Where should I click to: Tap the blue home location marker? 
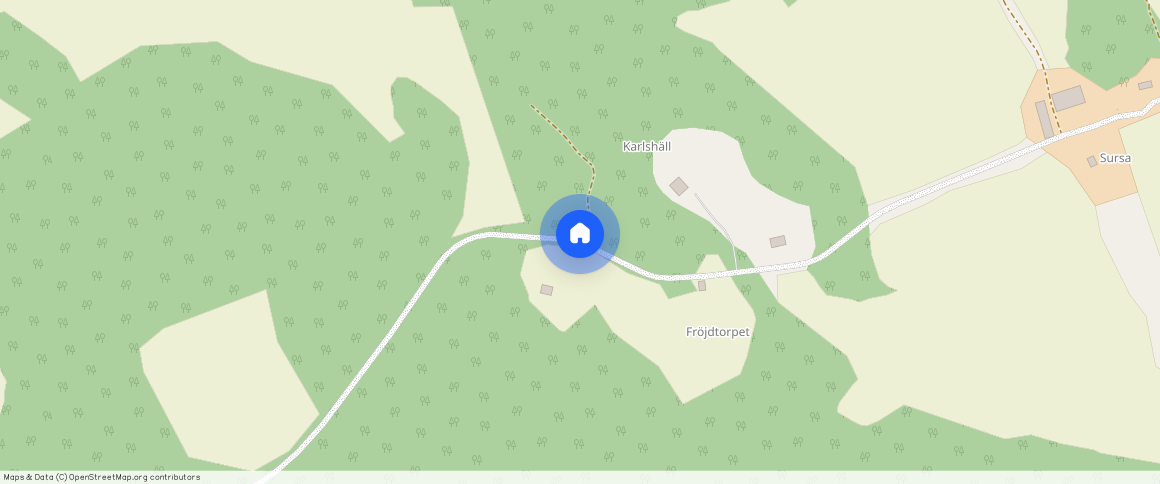(580, 234)
